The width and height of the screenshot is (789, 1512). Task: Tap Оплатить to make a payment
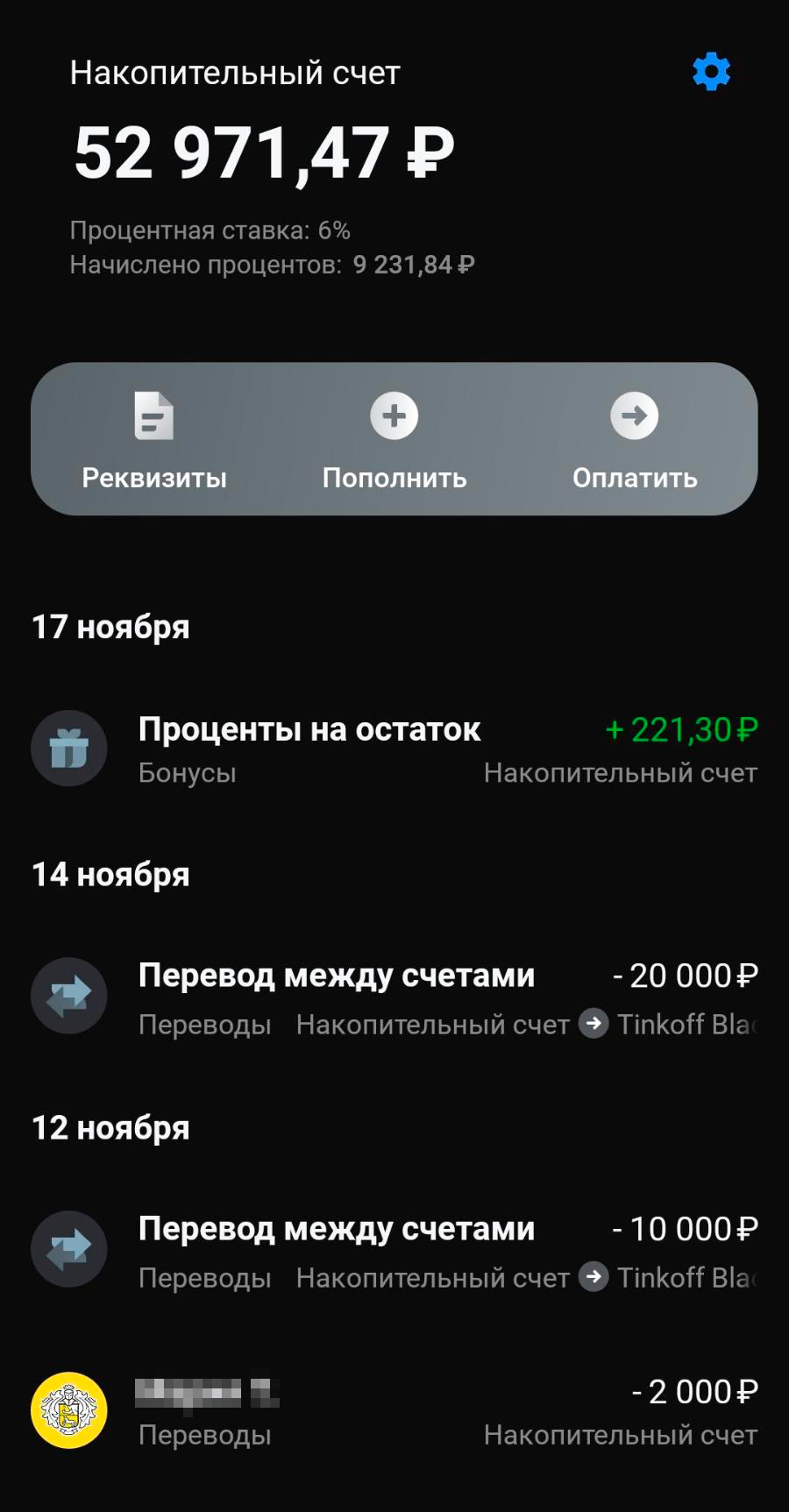635,439
